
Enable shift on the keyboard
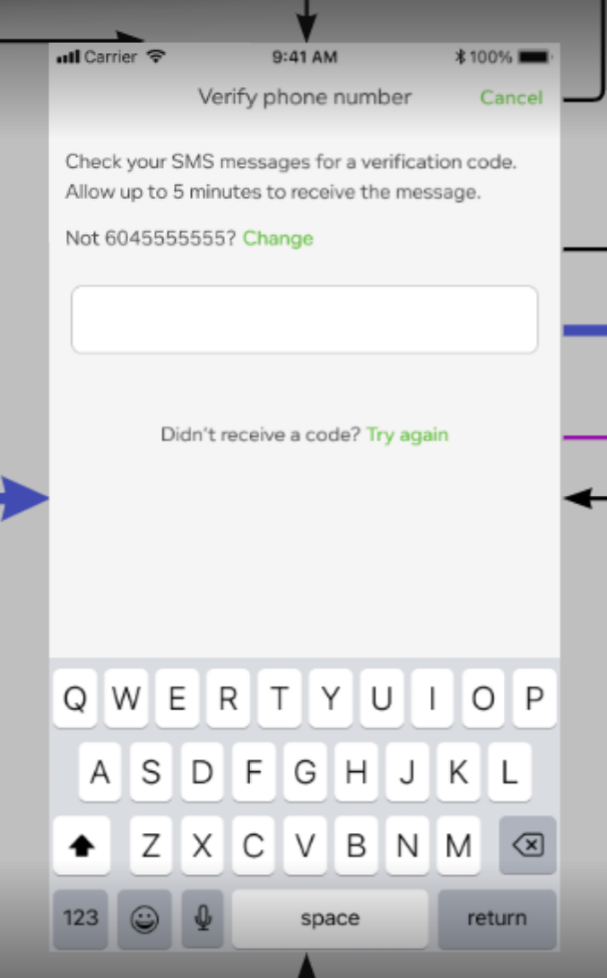click(x=82, y=845)
